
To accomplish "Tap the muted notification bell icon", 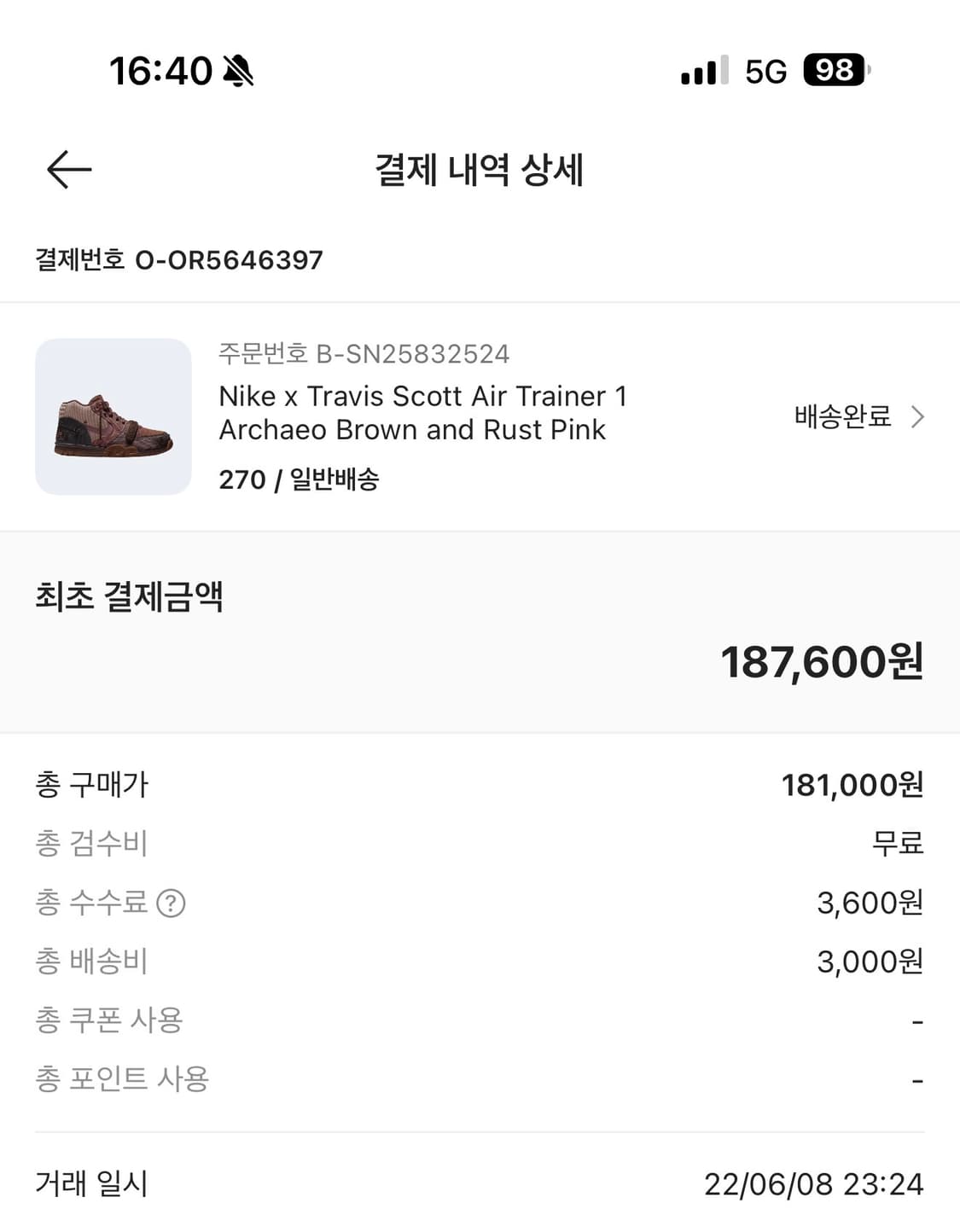I will [240, 73].
